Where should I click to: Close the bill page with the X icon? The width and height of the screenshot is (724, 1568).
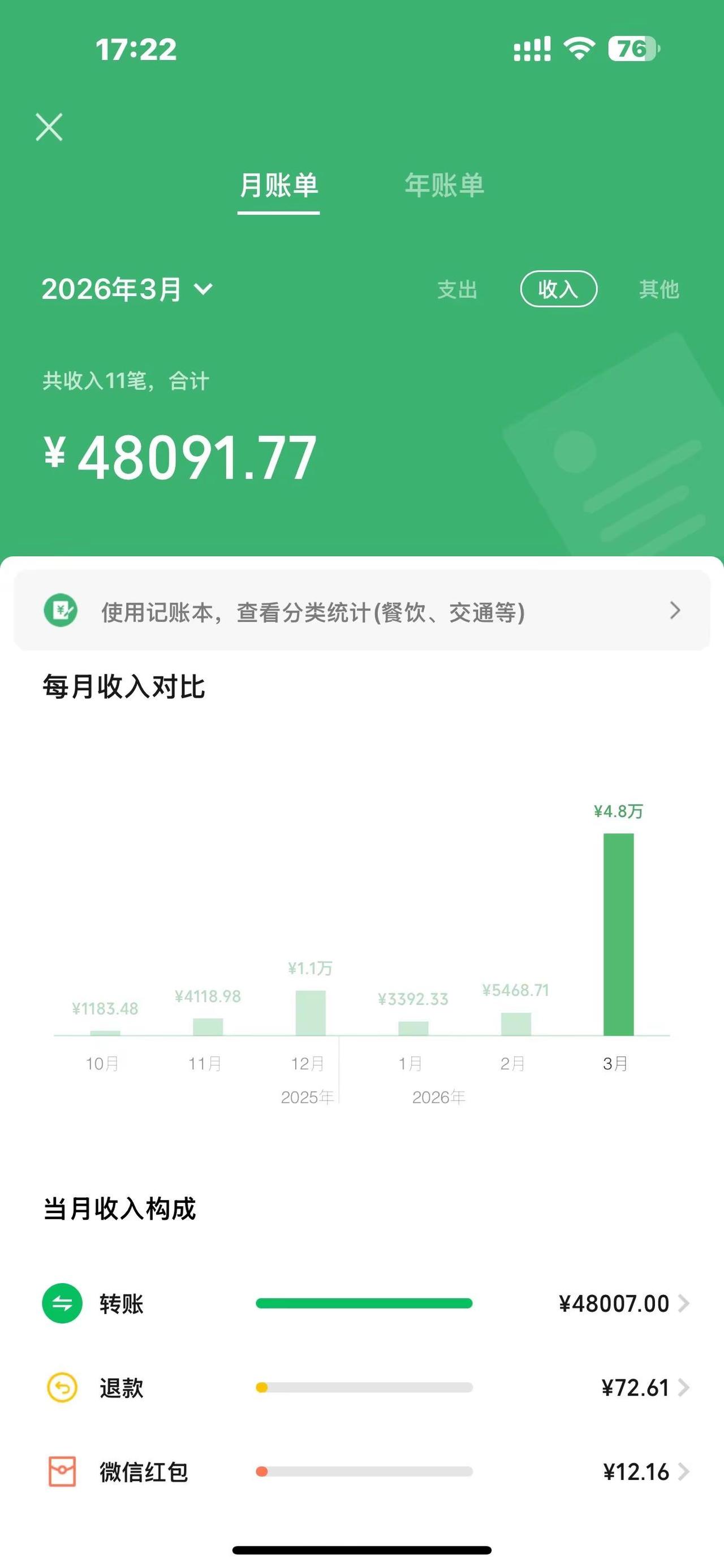coord(49,128)
